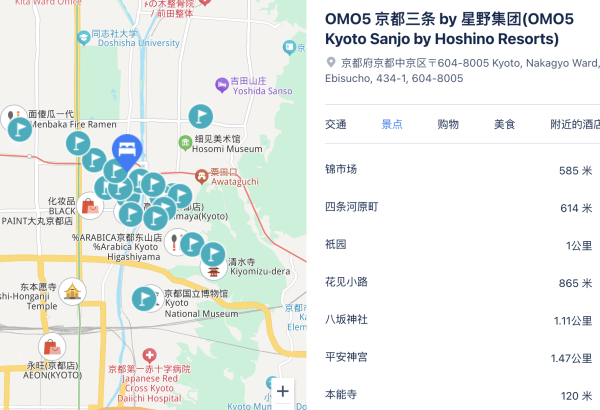Show the 附近的酒店 tab
Viewport: 600px width, 410px height.
(x=574, y=125)
